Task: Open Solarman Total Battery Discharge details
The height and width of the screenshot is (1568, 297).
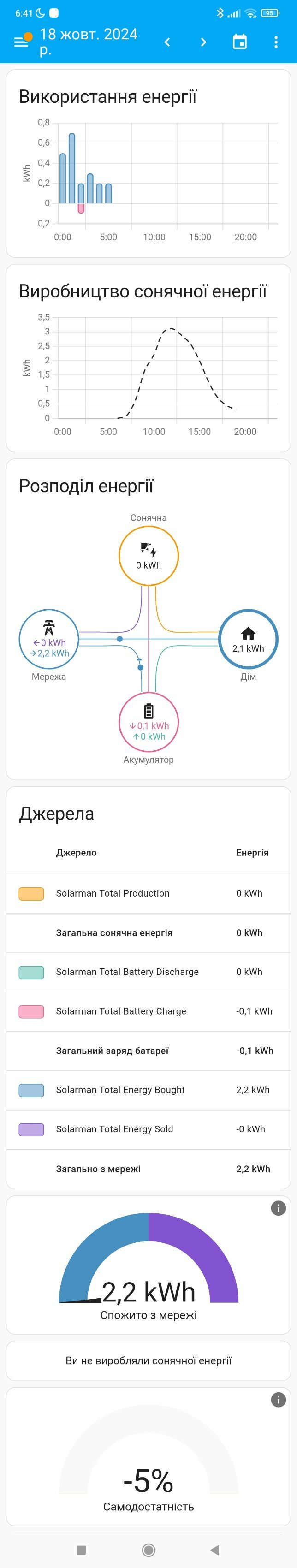Action: pyautogui.click(x=126, y=972)
